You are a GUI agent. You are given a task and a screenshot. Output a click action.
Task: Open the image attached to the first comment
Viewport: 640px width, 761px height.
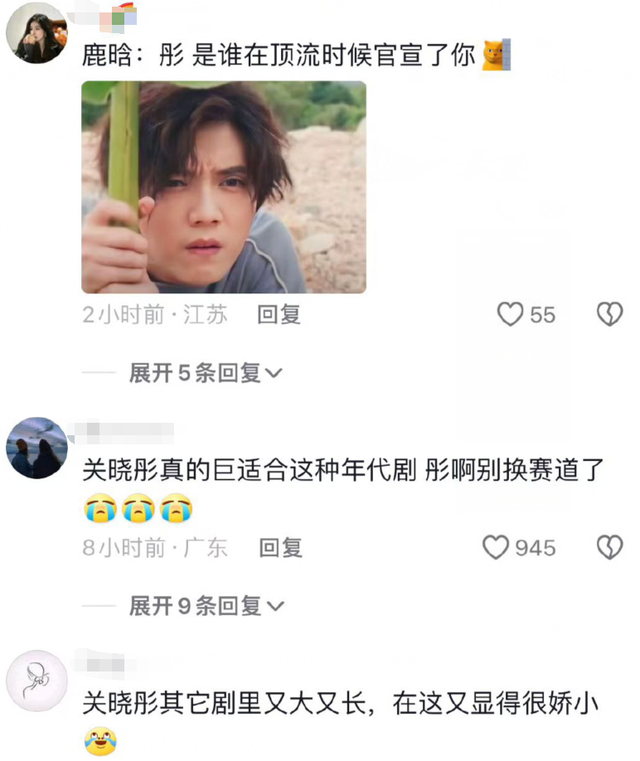pyautogui.click(x=223, y=187)
